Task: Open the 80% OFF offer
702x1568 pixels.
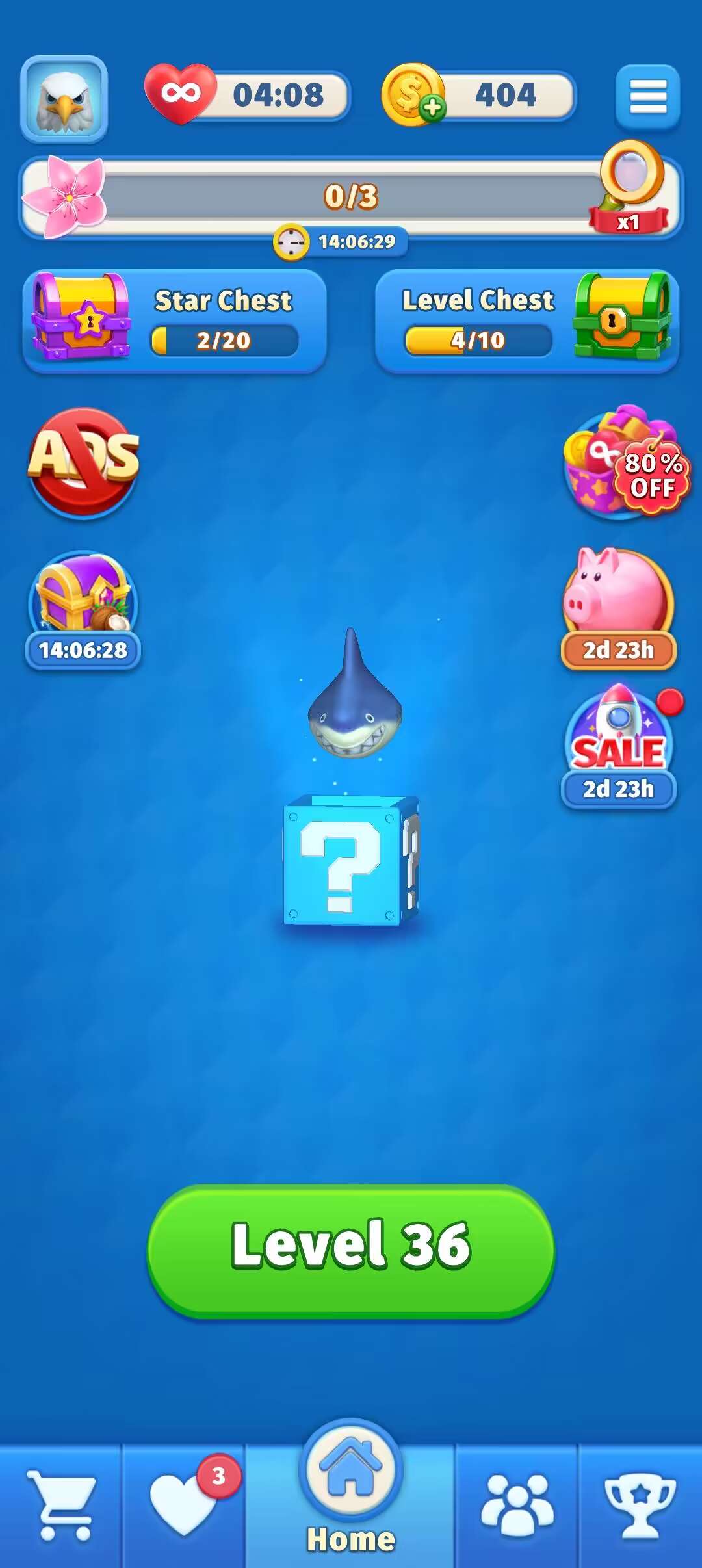Action: pyautogui.click(x=624, y=463)
